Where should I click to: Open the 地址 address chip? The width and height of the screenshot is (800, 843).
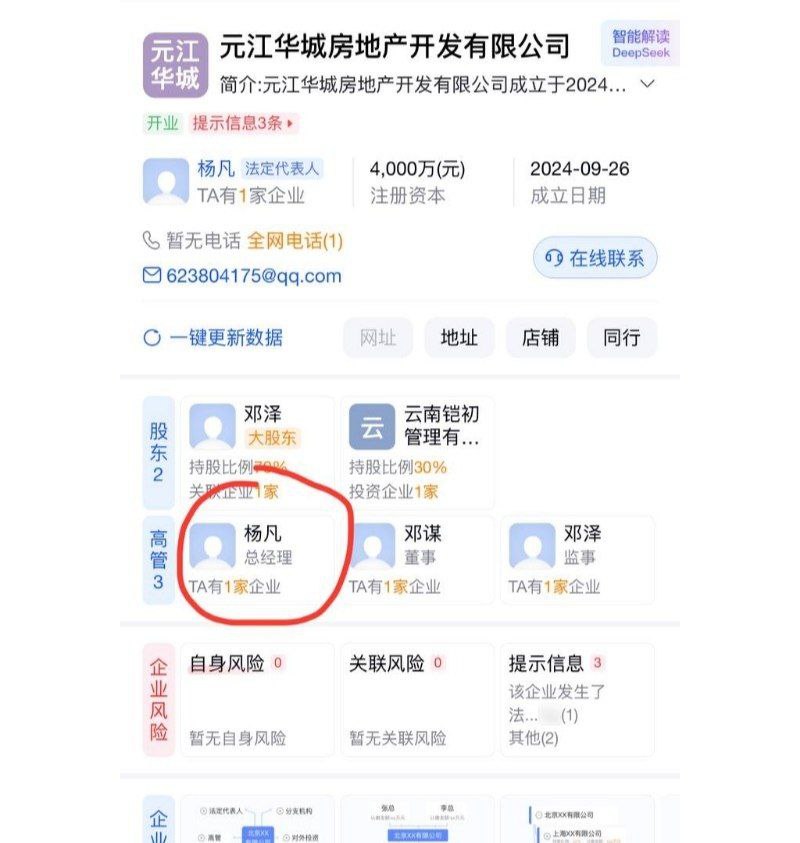pos(459,338)
